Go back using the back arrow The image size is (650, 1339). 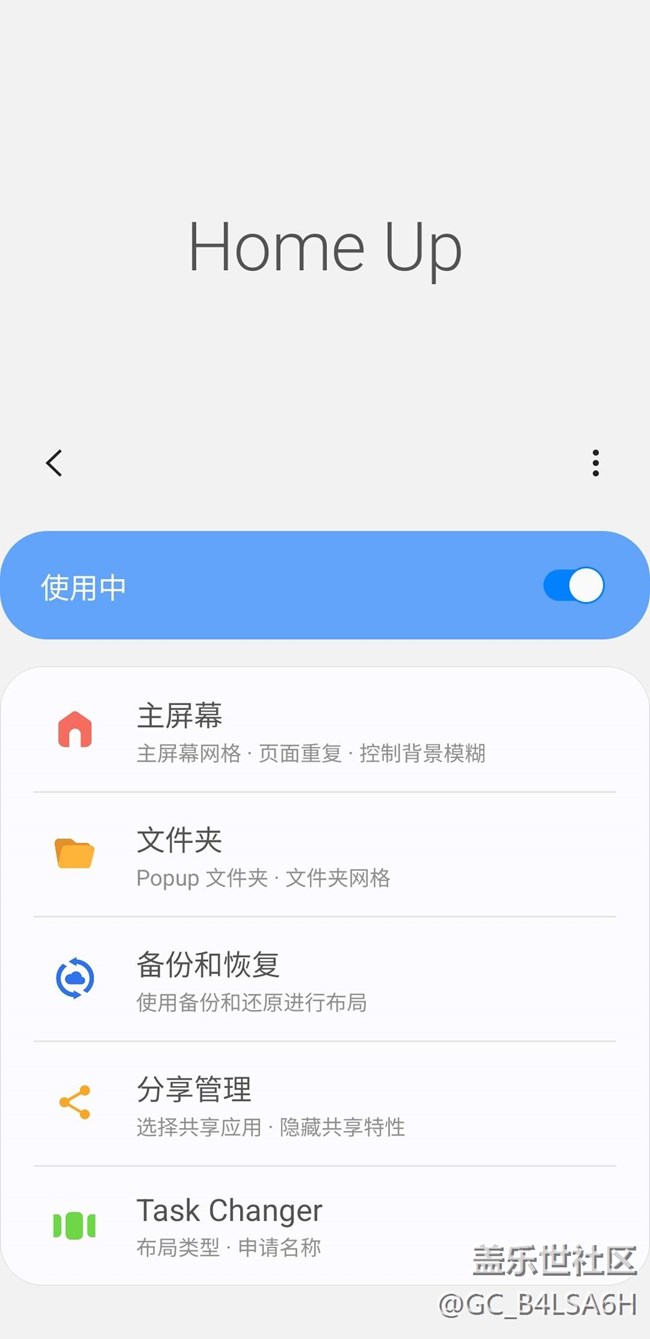(54, 463)
